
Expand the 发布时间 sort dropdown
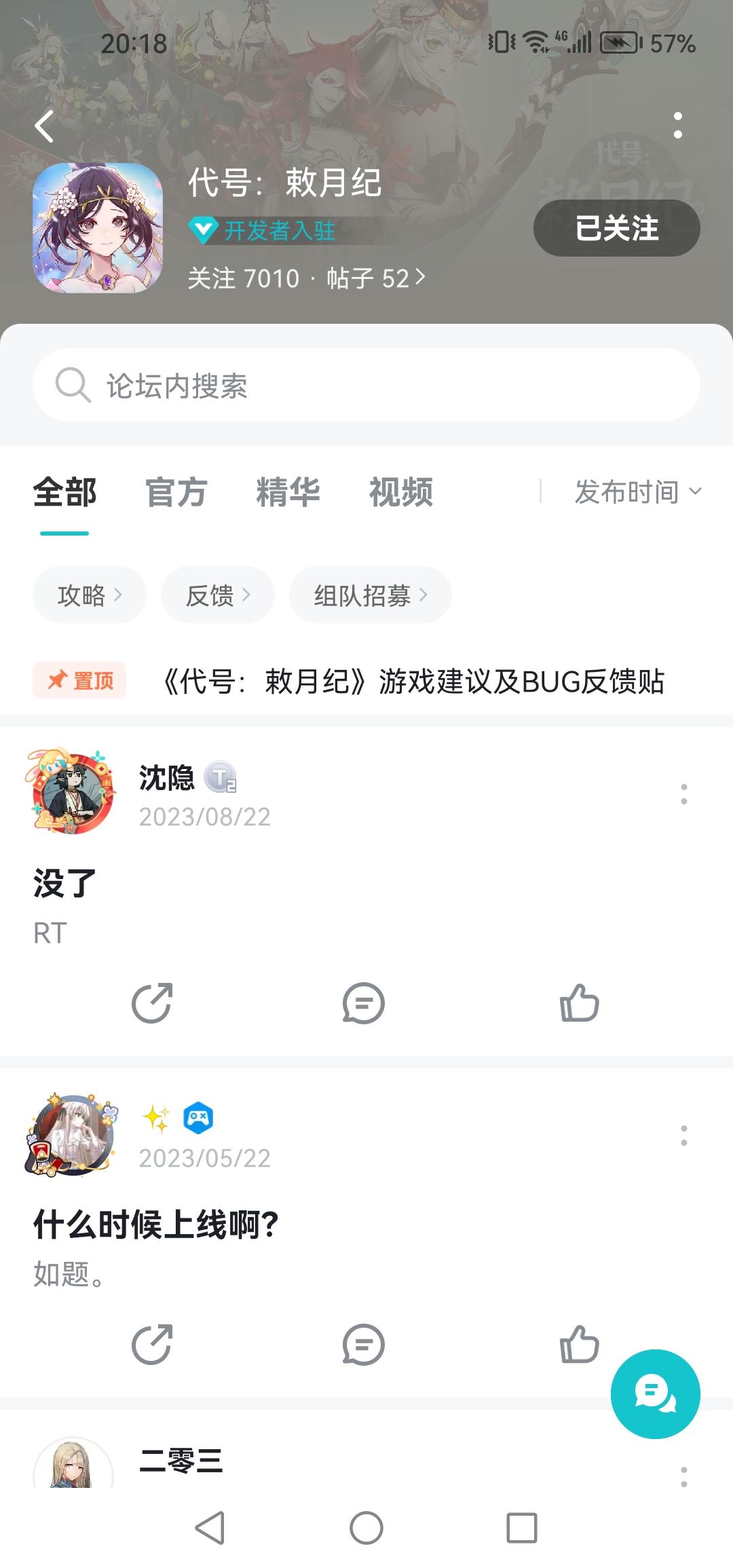click(637, 492)
